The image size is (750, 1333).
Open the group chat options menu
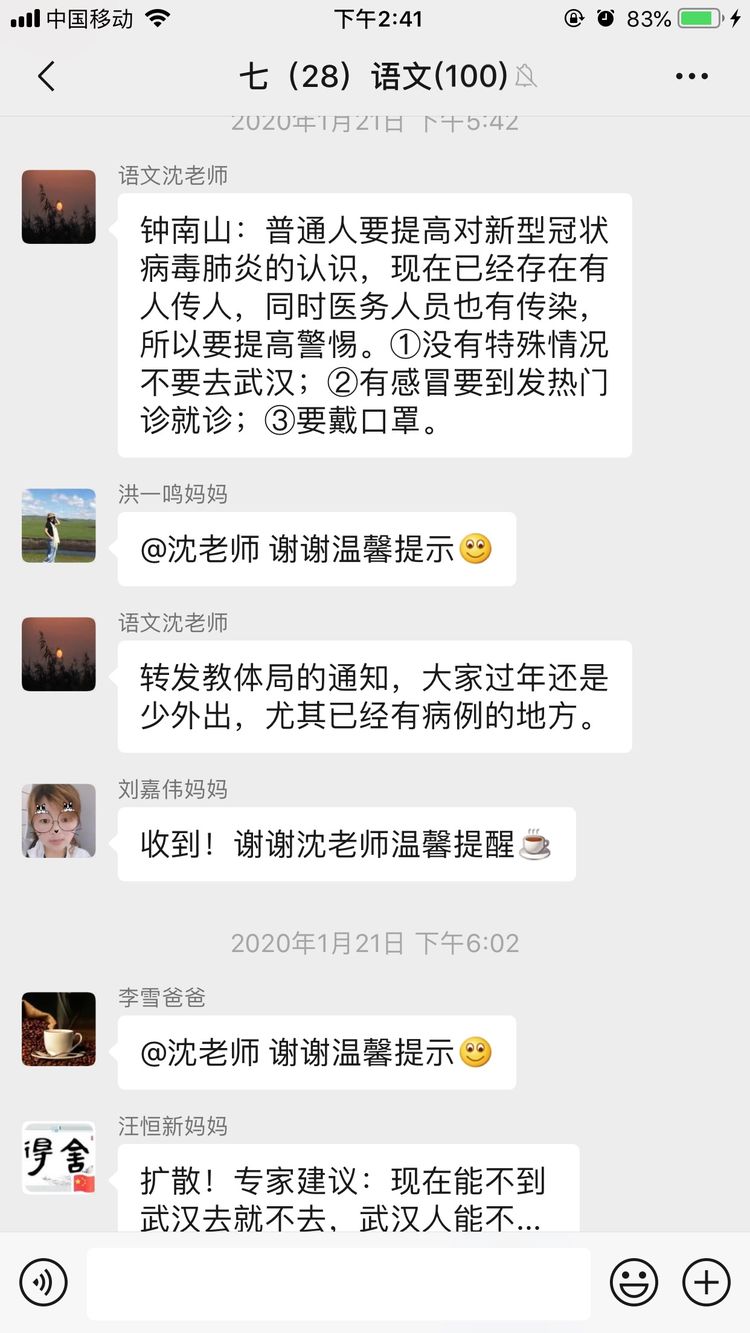(691, 76)
